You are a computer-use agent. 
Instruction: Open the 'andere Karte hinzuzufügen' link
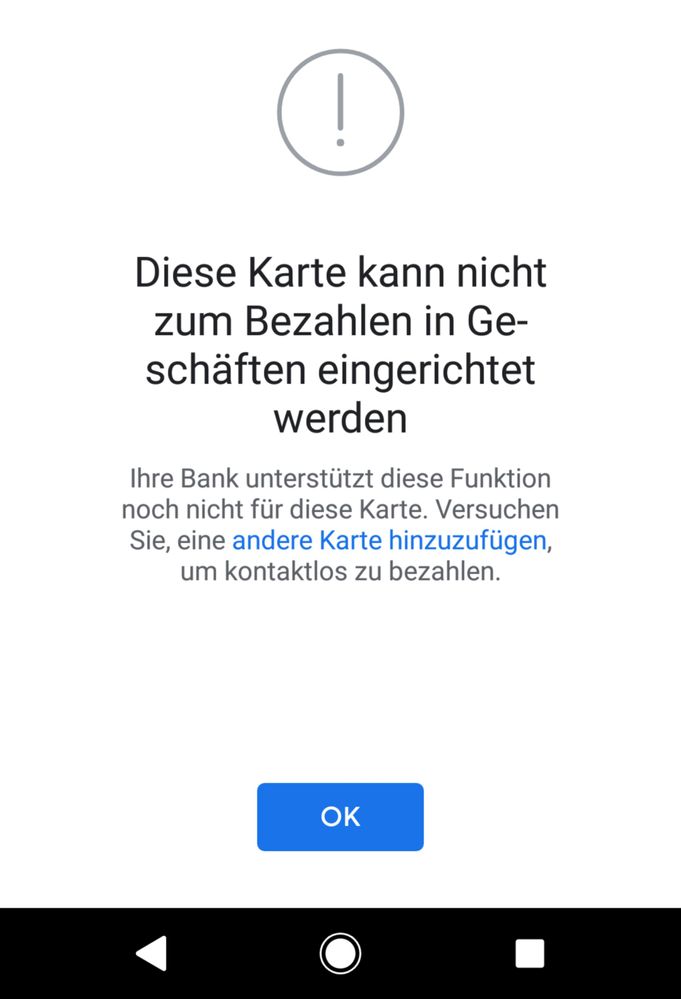(x=389, y=541)
